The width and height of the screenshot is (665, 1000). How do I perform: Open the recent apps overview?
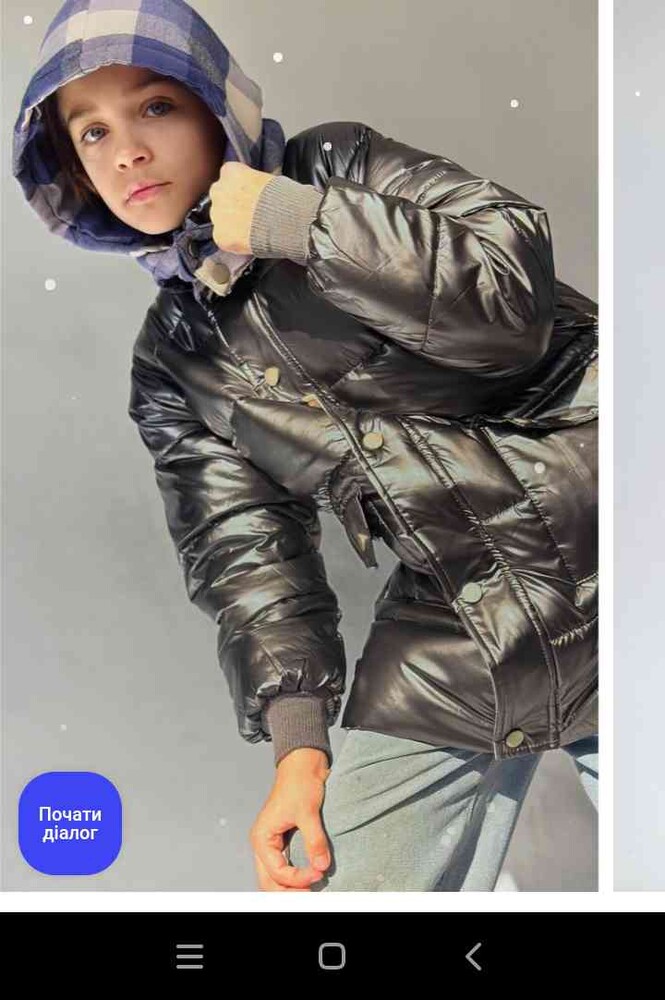pyautogui.click(x=190, y=957)
